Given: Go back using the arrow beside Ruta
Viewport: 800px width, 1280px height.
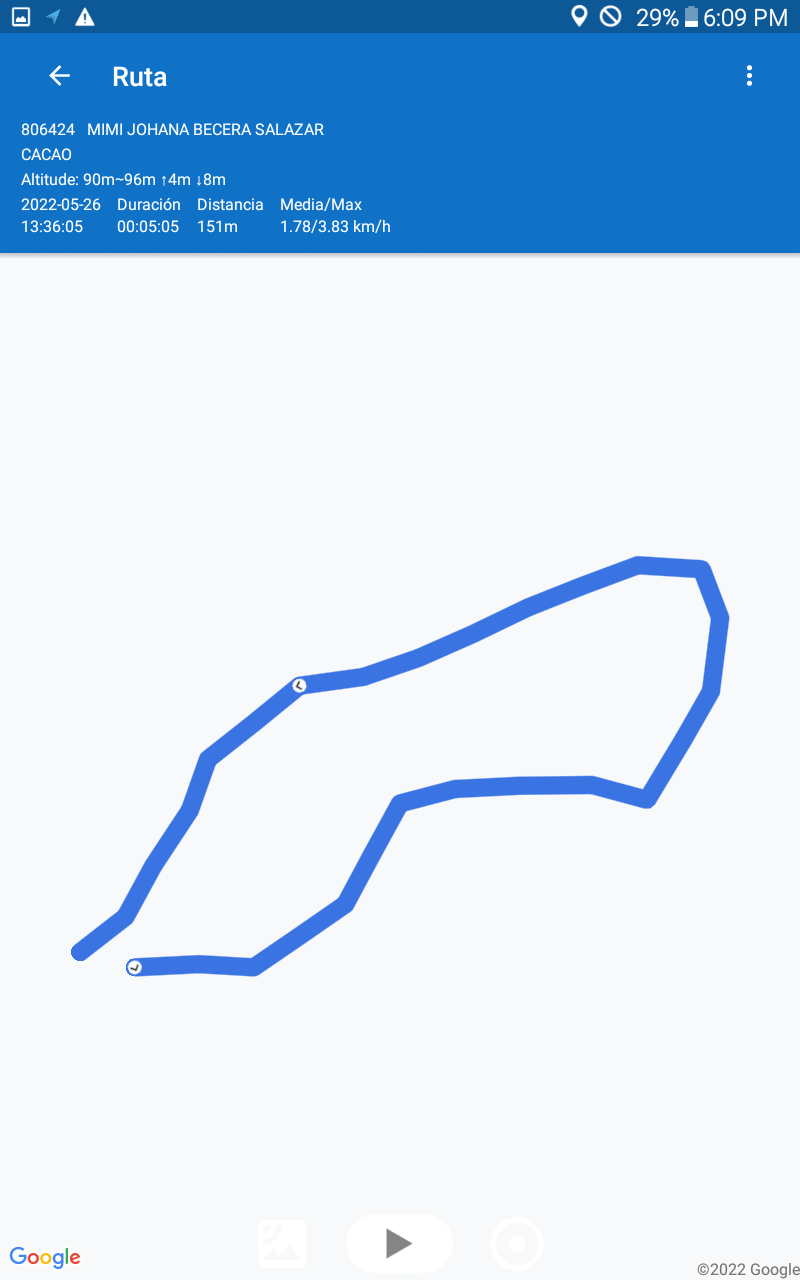Looking at the screenshot, I should click(60, 76).
